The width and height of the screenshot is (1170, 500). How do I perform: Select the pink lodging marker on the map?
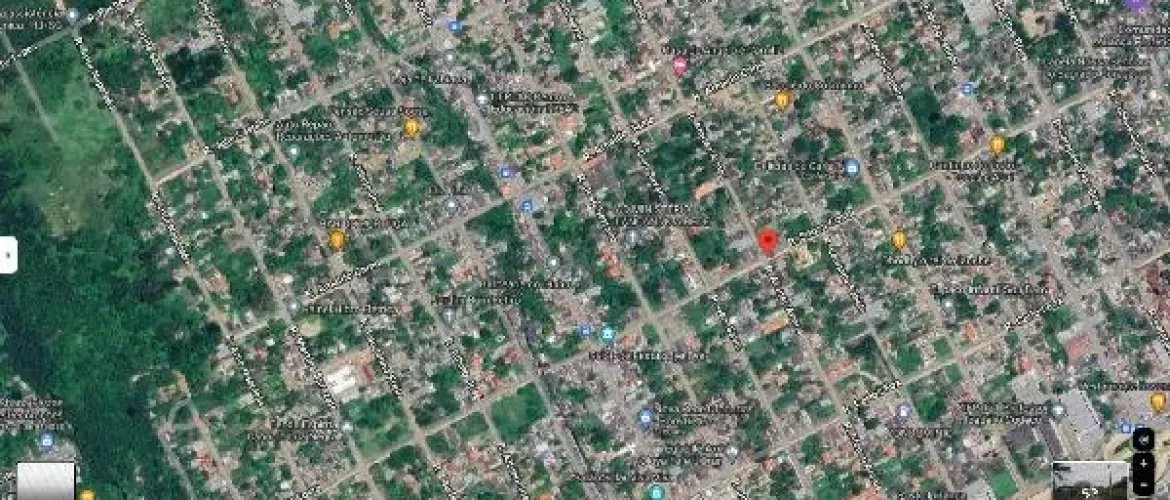[x=681, y=67]
